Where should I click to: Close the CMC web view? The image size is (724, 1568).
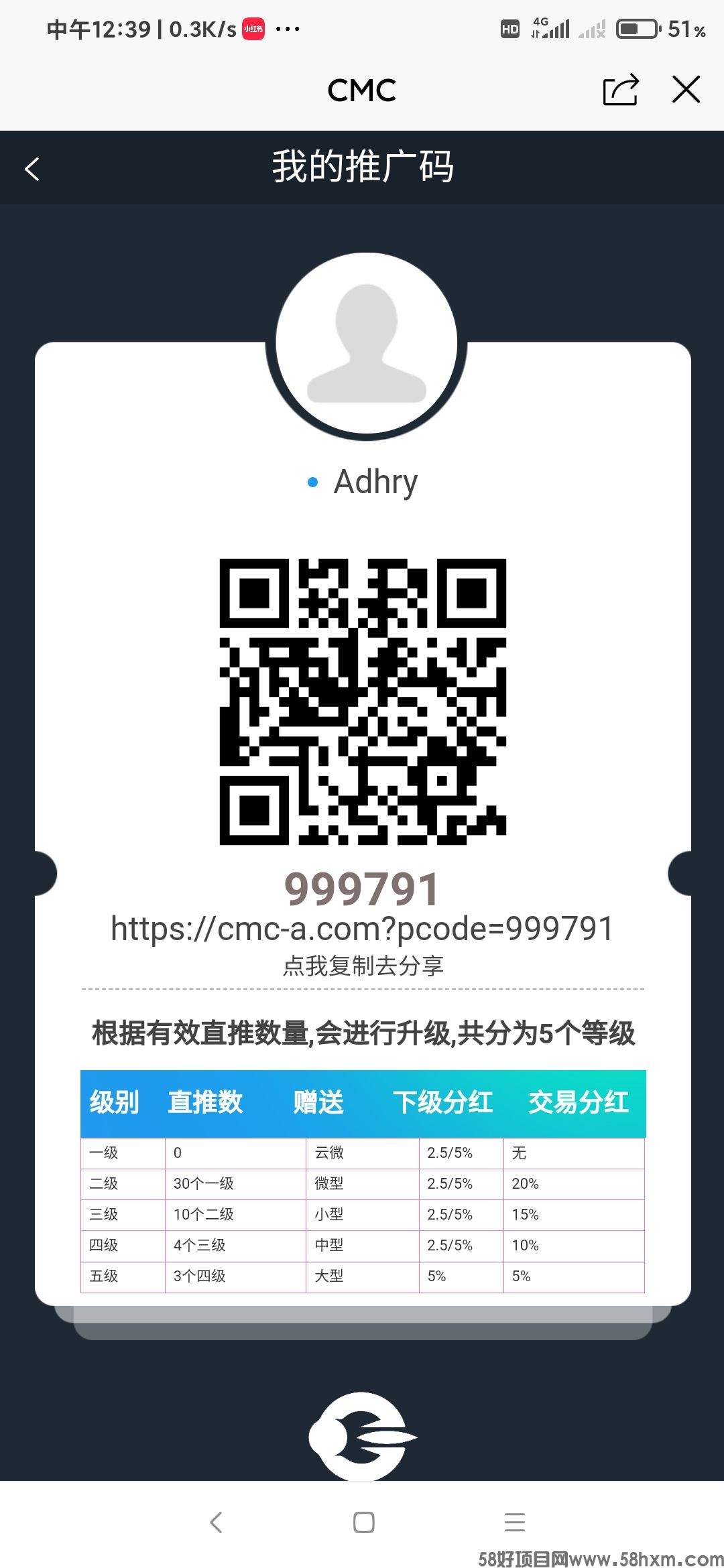pos(686,90)
